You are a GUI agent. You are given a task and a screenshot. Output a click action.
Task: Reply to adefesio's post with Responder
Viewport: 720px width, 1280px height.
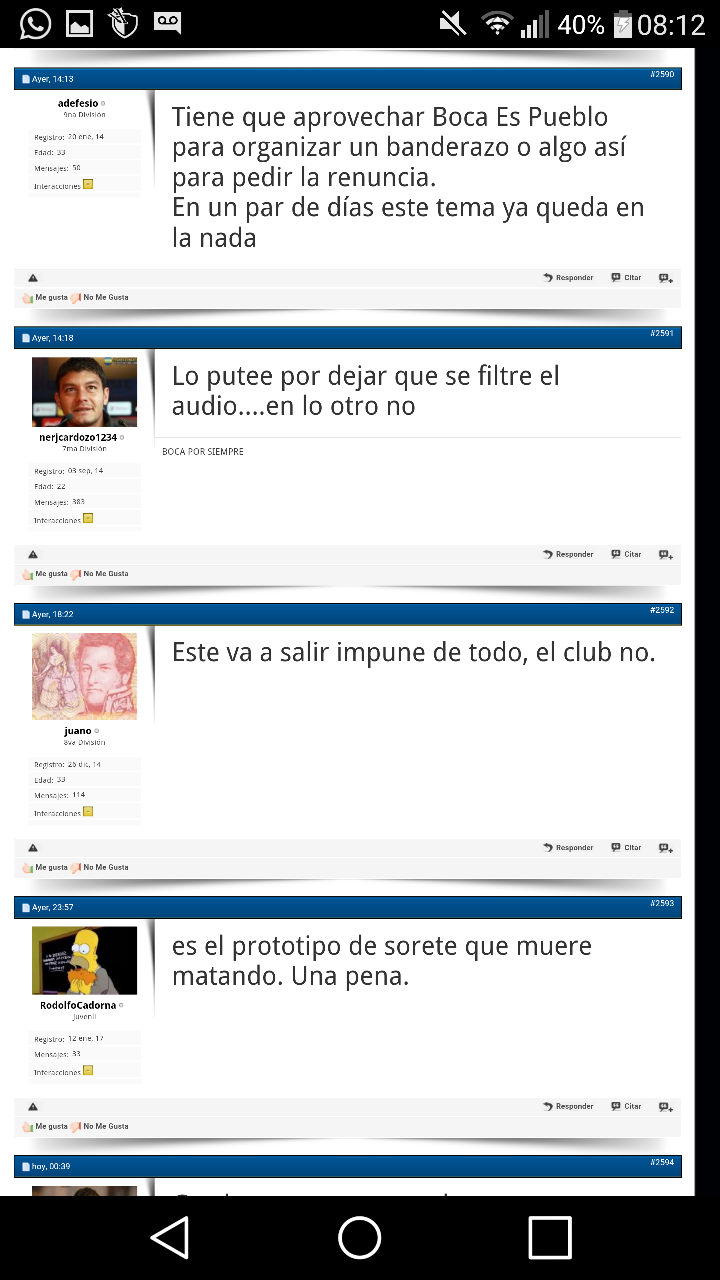568,278
